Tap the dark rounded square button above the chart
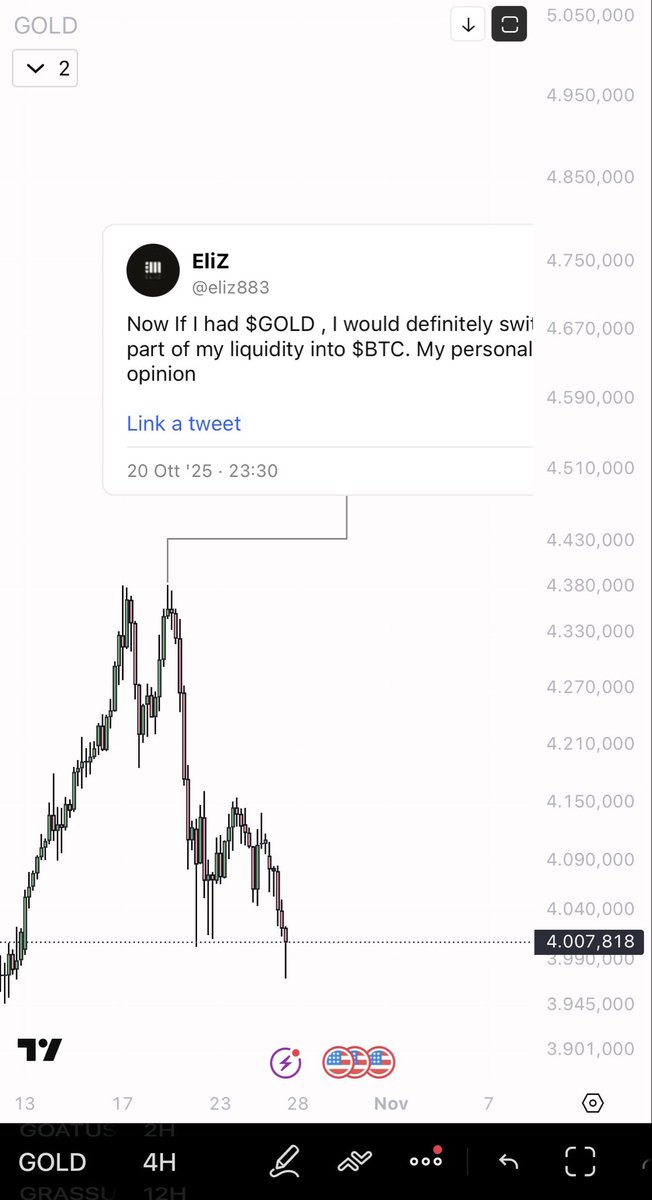Viewport: 652px width, 1200px height. [509, 25]
